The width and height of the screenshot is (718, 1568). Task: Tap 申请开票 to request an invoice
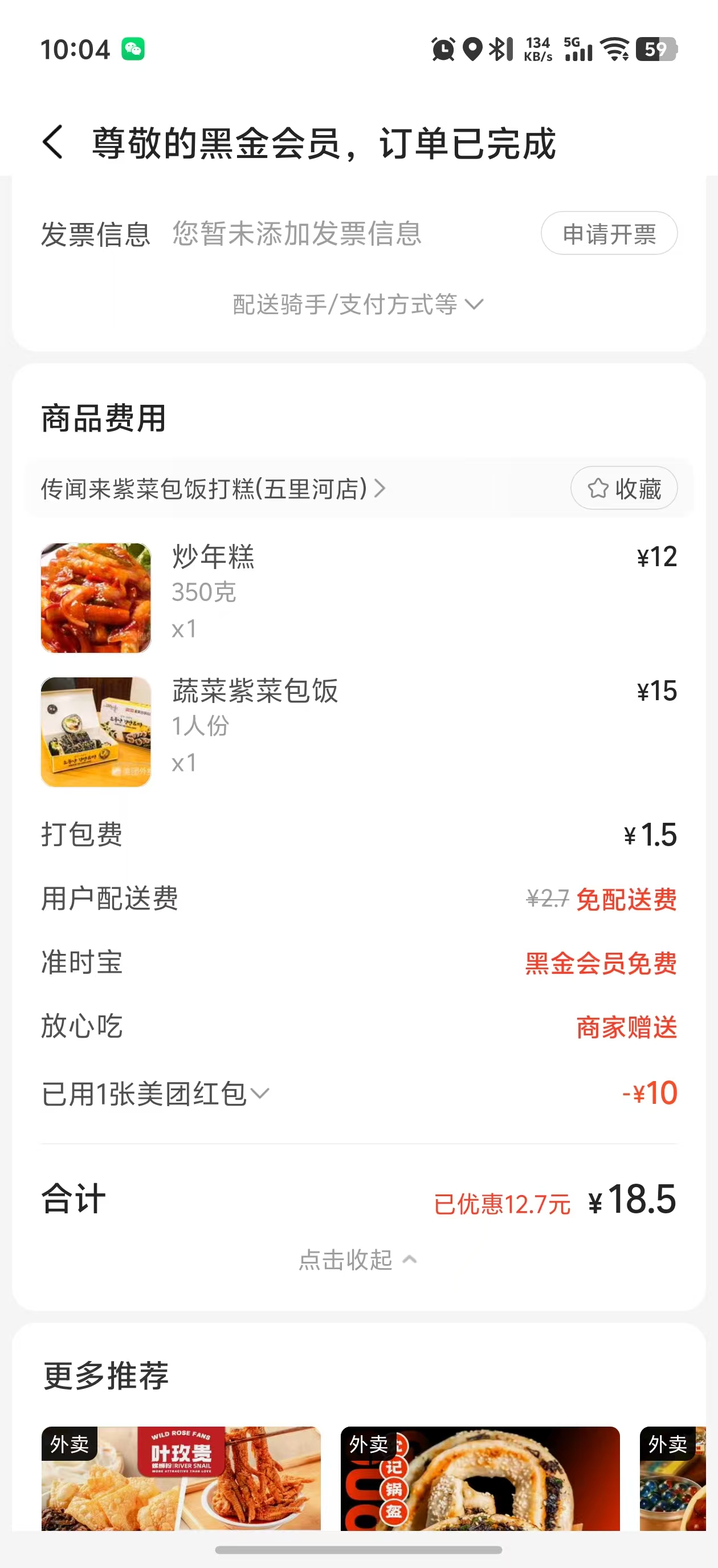(609, 234)
